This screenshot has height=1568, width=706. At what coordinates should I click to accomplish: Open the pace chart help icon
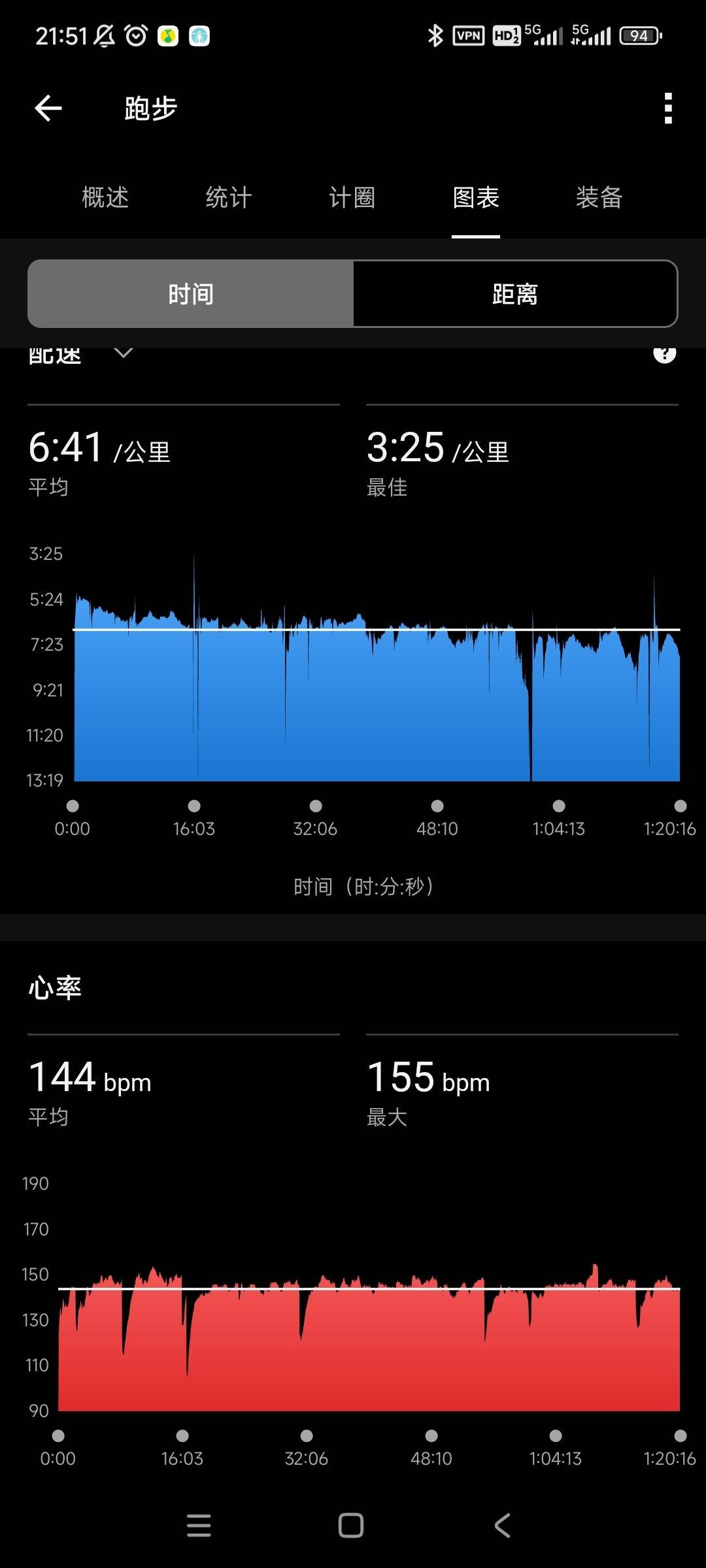point(664,353)
